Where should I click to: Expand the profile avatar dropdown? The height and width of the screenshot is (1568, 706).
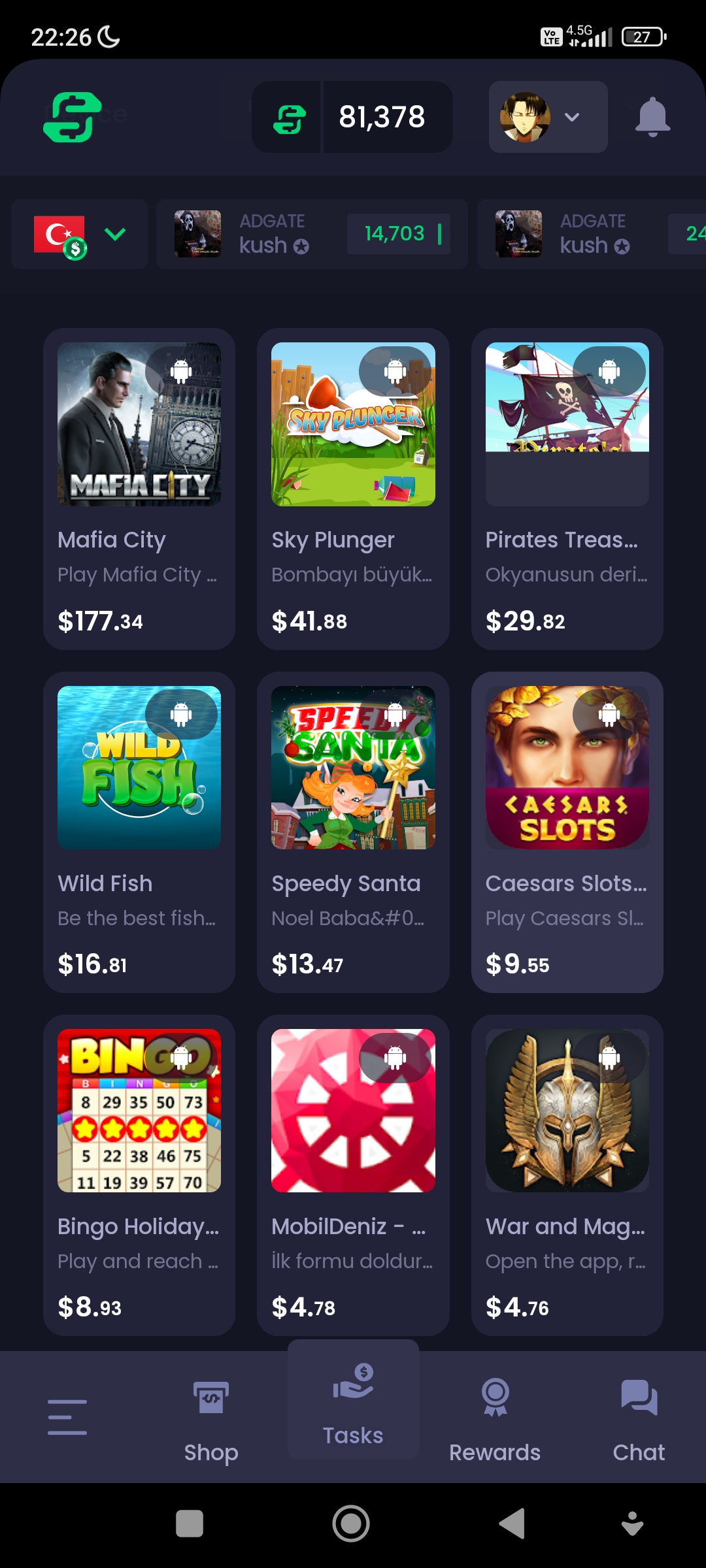pyautogui.click(x=548, y=117)
